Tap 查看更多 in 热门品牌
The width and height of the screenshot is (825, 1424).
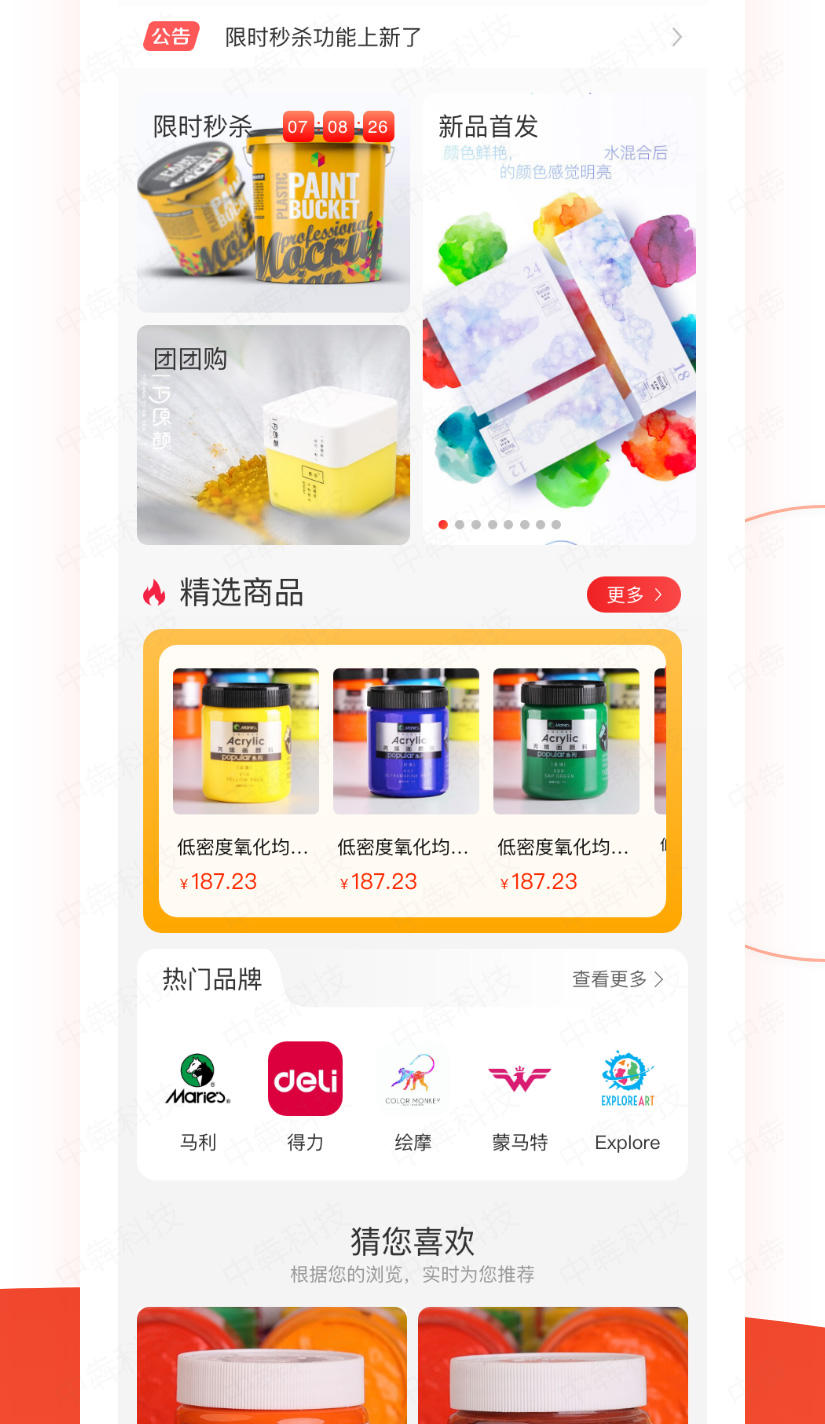tap(617, 980)
